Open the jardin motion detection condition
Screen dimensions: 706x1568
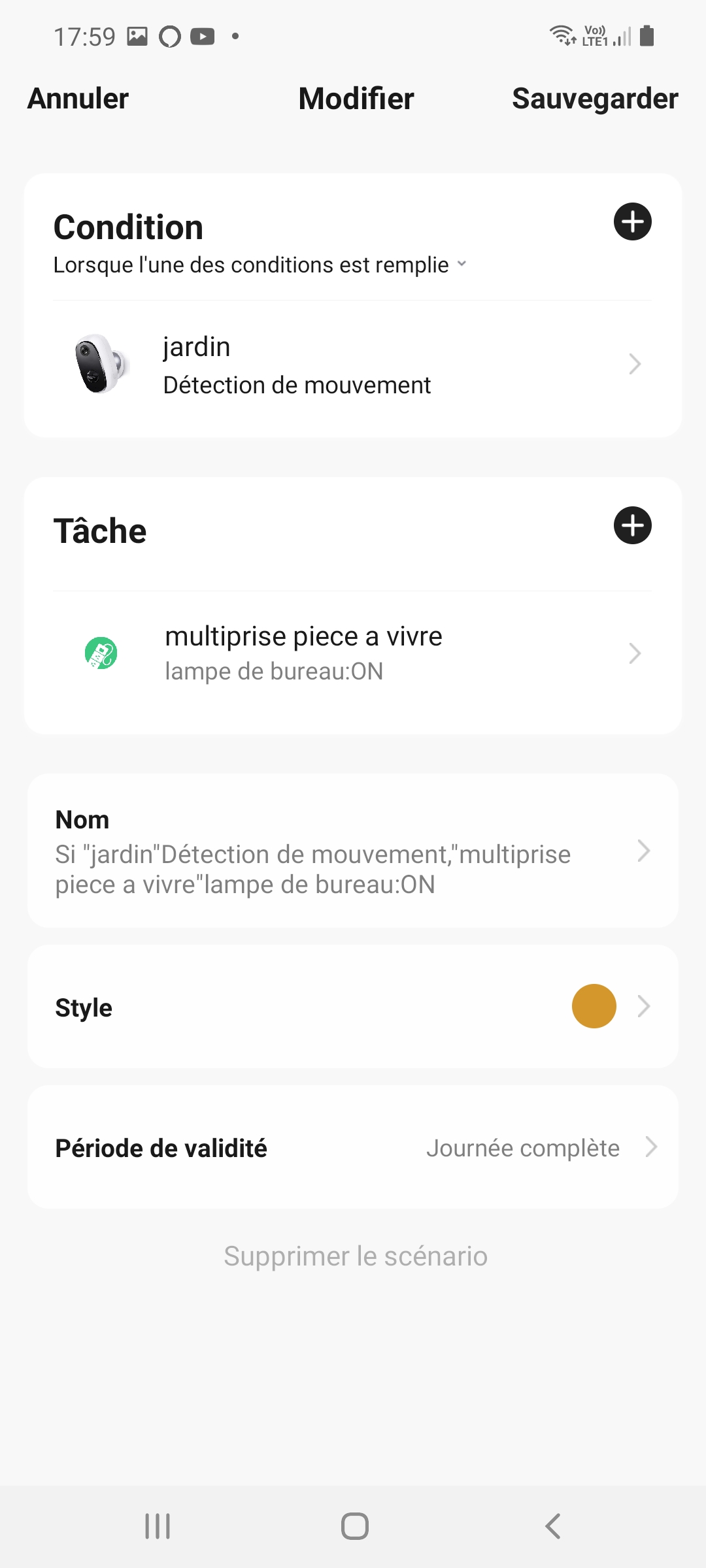point(353,365)
